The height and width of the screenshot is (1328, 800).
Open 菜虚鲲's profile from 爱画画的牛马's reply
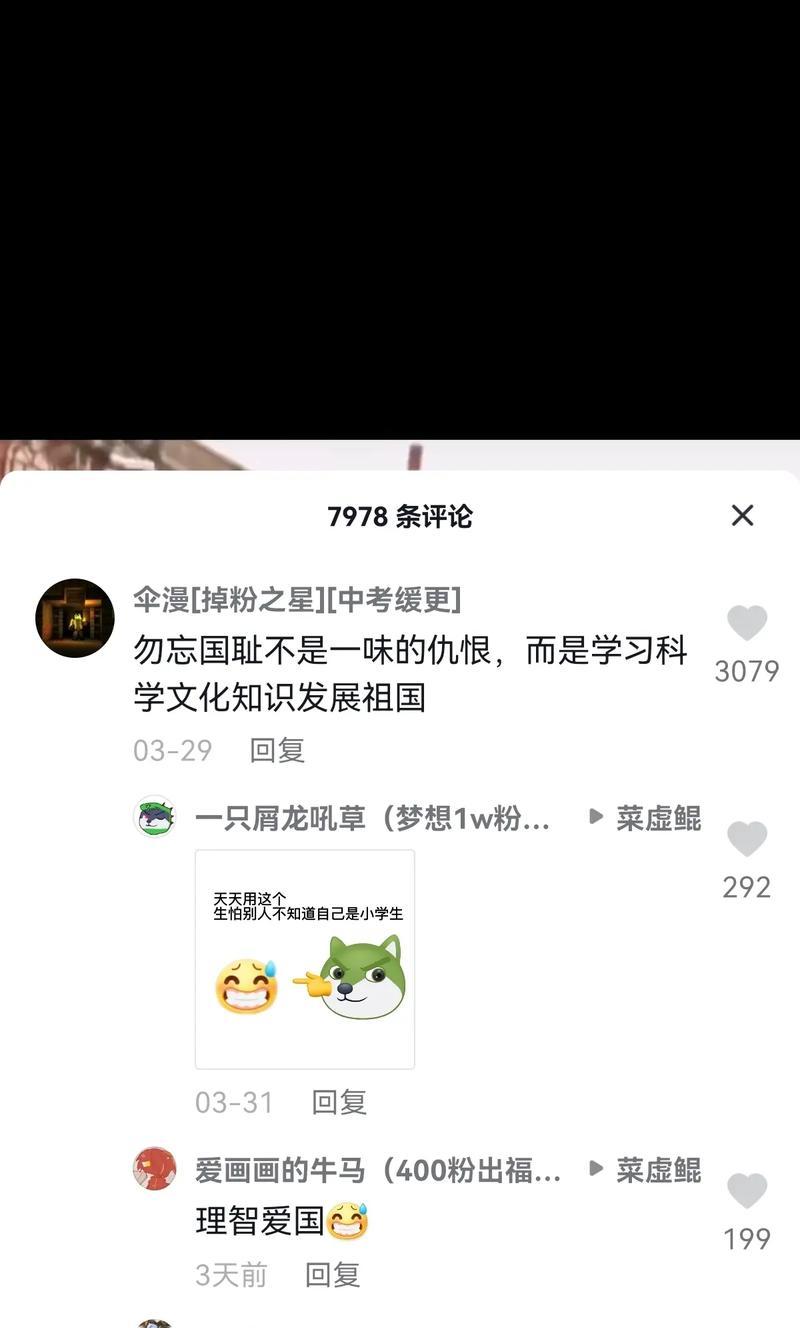[659, 1170]
